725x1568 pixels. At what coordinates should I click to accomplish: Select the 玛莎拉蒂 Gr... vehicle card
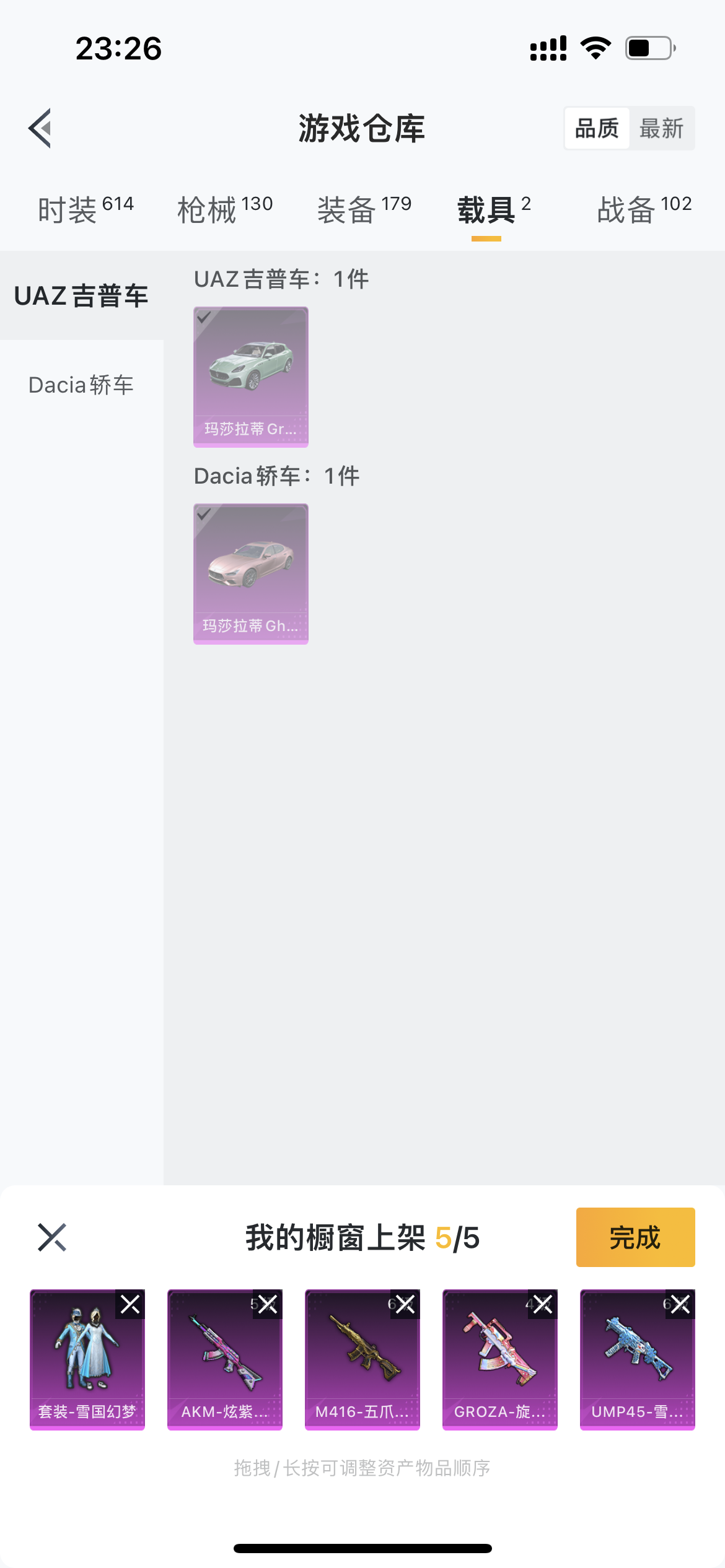(x=250, y=377)
